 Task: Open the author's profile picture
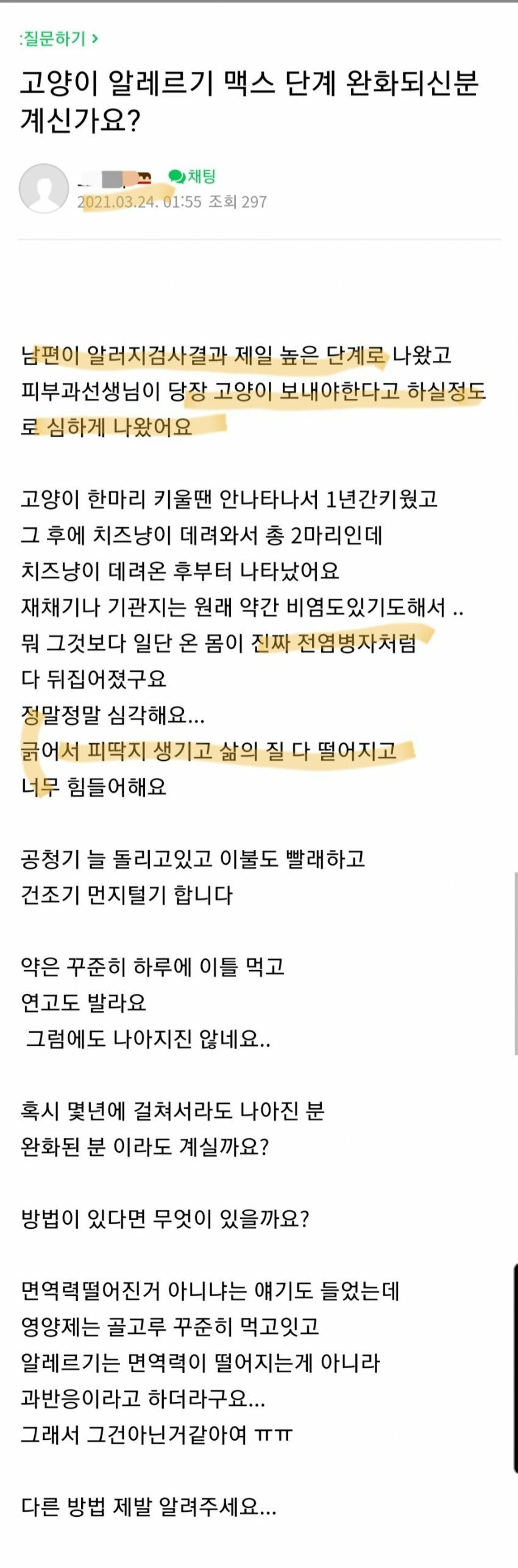(x=44, y=188)
